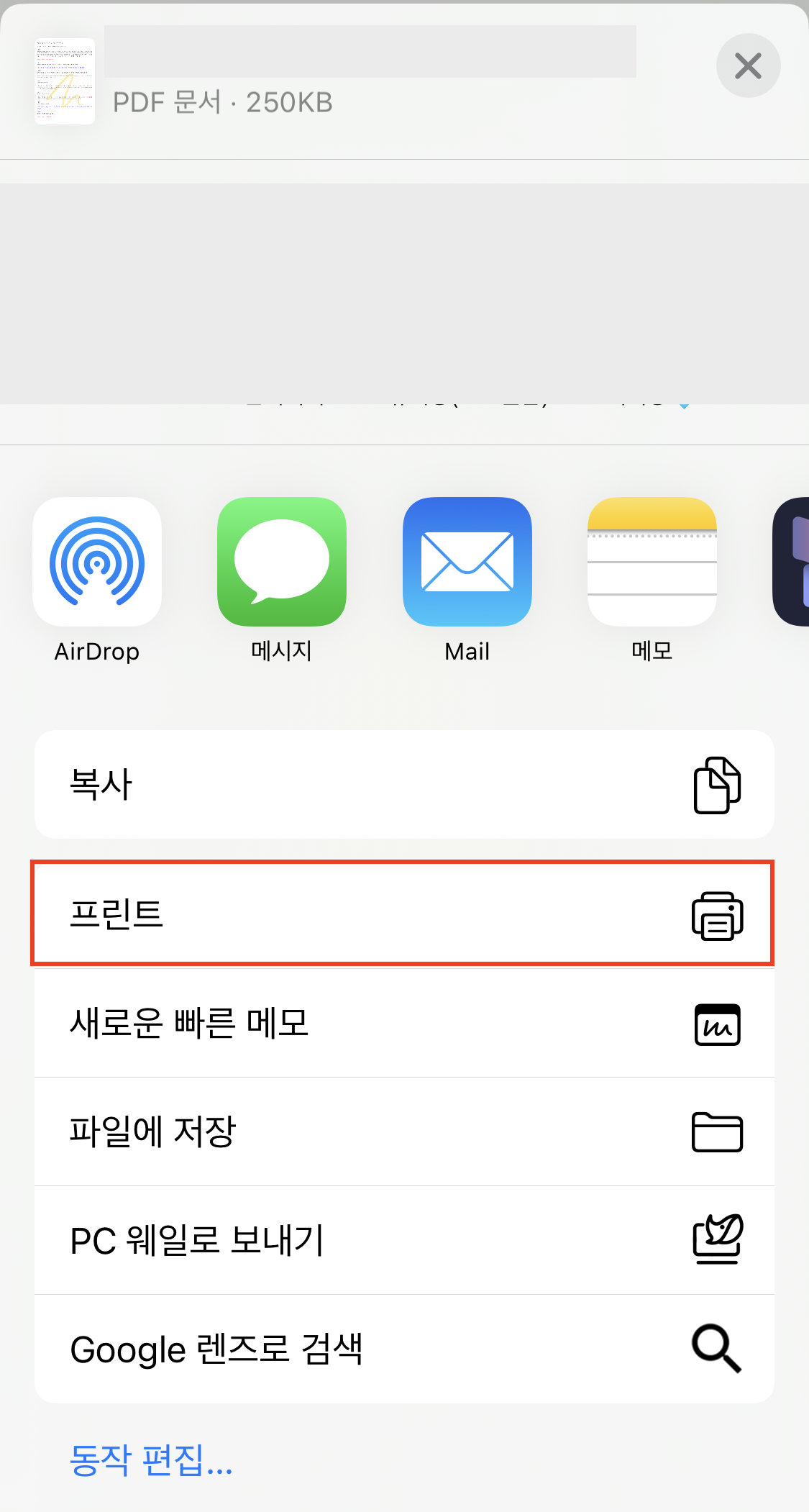The width and height of the screenshot is (809, 1512).
Task: Create 새로운 빠른 메모
Action: point(404,1023)
